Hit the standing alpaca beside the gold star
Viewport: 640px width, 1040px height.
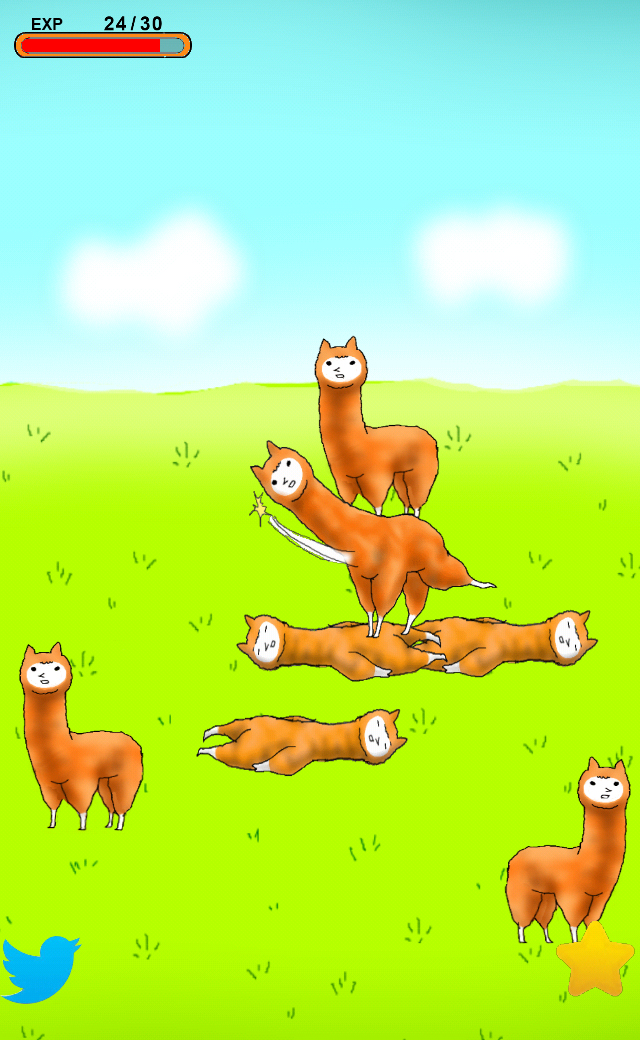click(567, 852)
